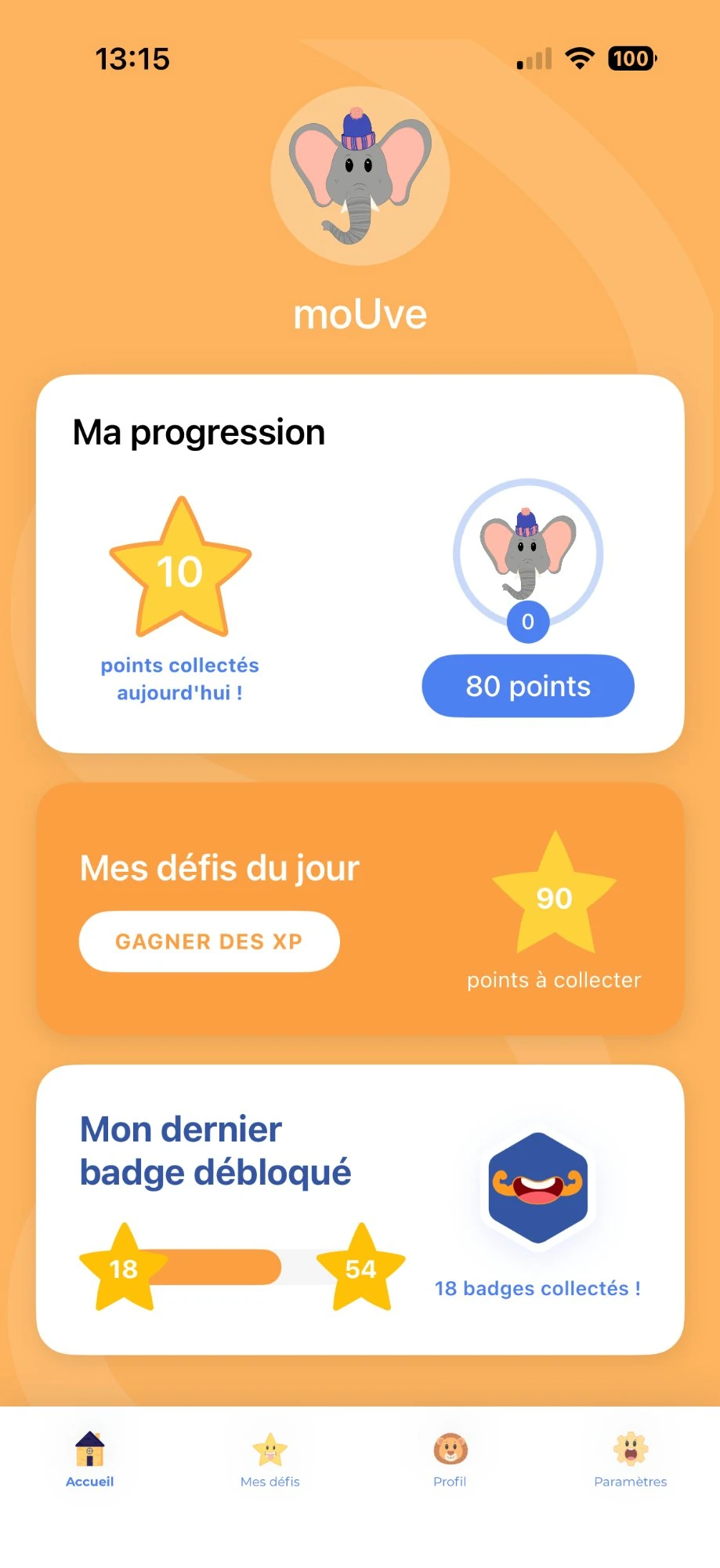Tap the star showing 10 points

180,572
